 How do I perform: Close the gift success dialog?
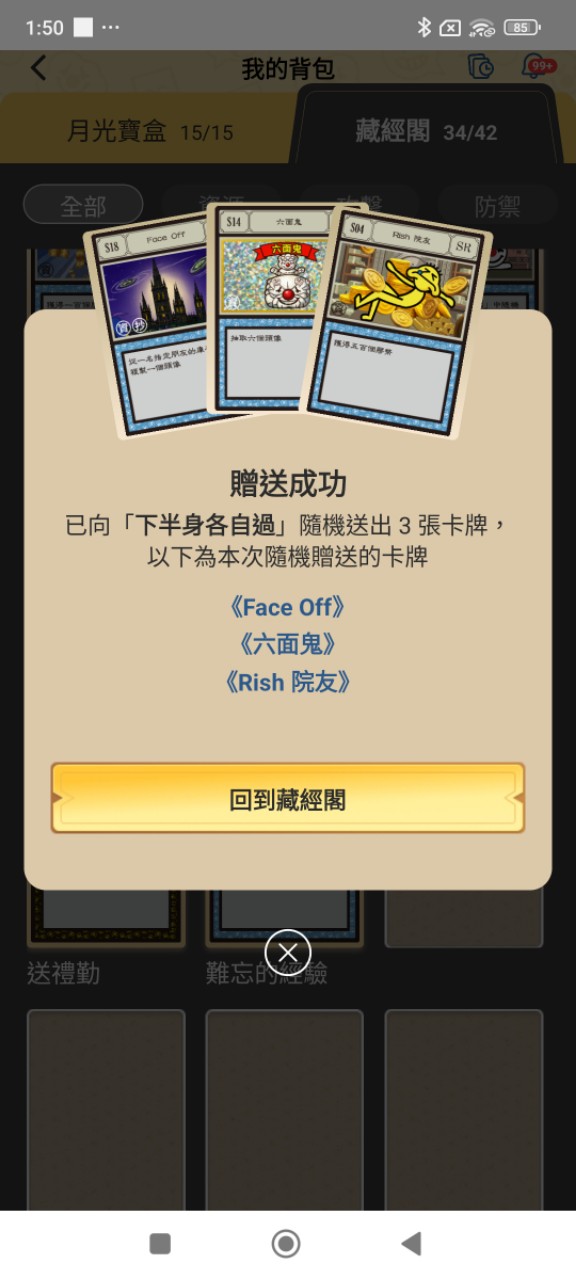288,951
